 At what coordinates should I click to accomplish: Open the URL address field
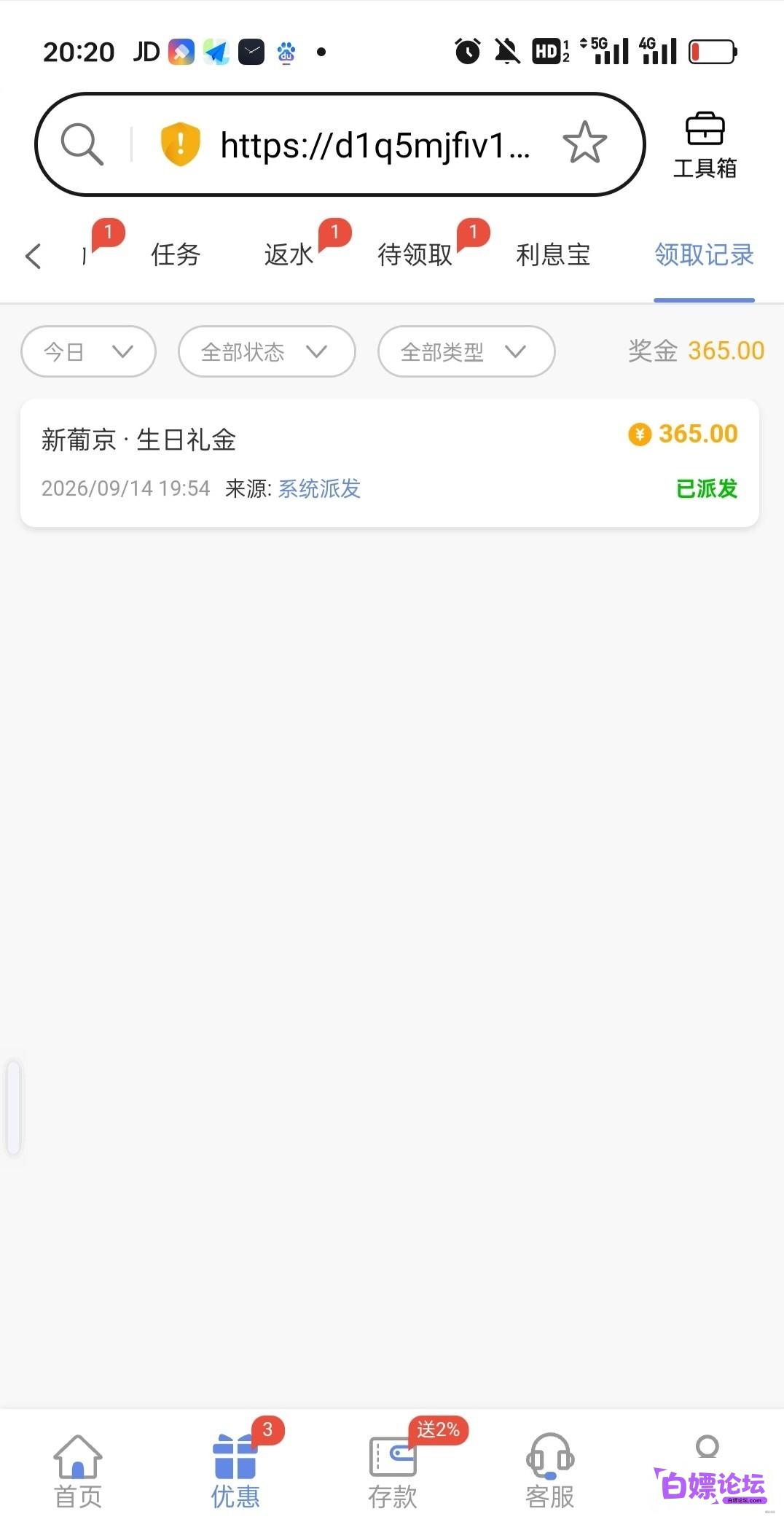[375, 145]
